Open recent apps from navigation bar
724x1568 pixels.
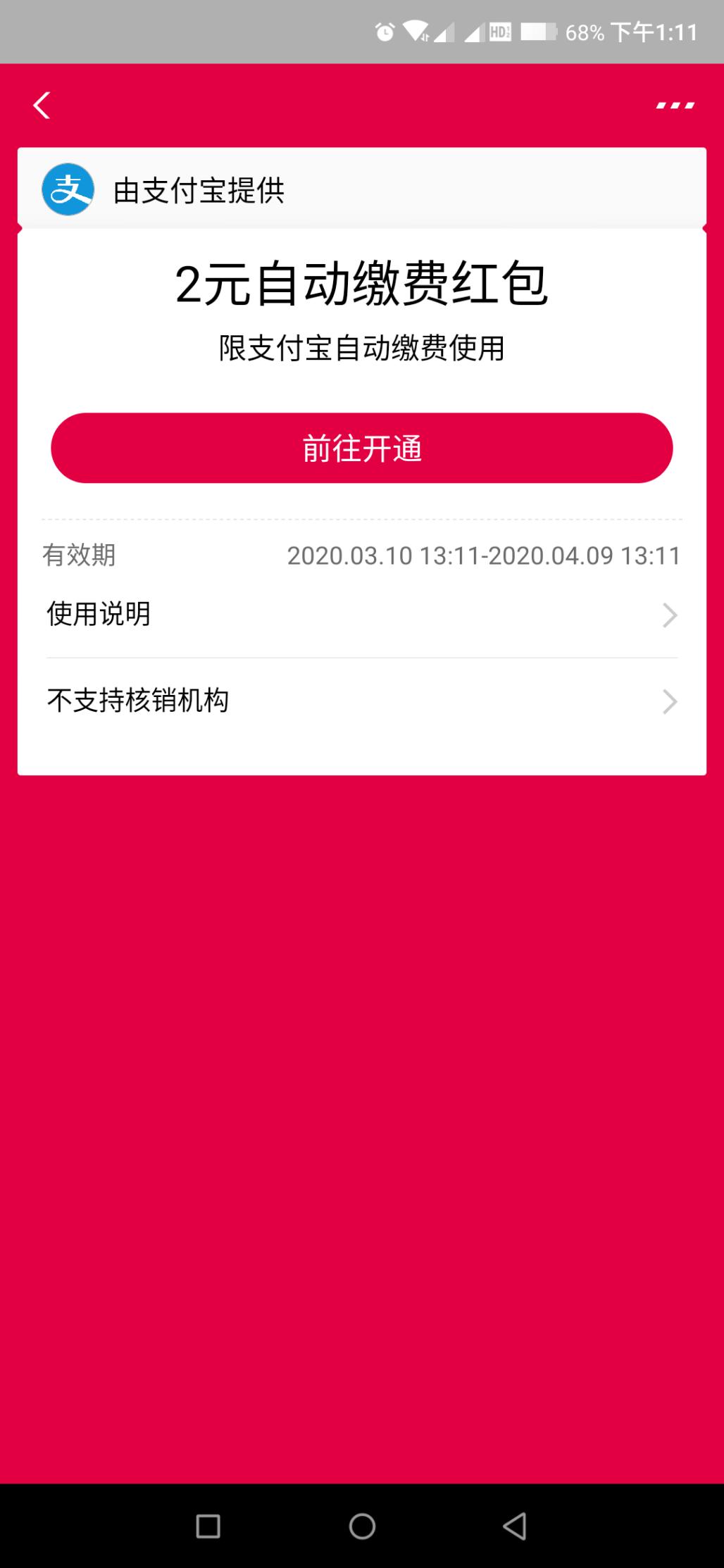[208, 1526]
